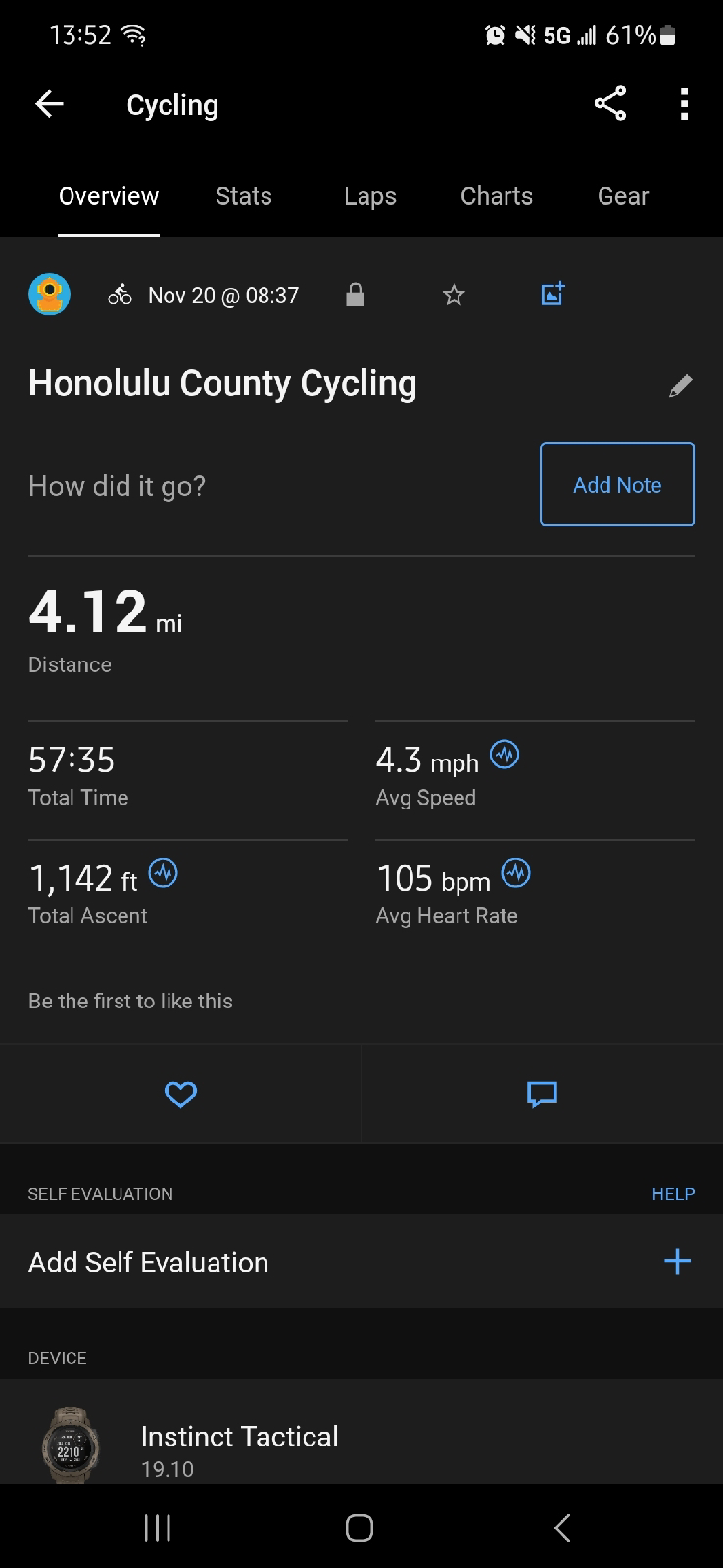Add a photo to this activity
The width and height of the screenshot is (723, 1568).
pos(553,294)
